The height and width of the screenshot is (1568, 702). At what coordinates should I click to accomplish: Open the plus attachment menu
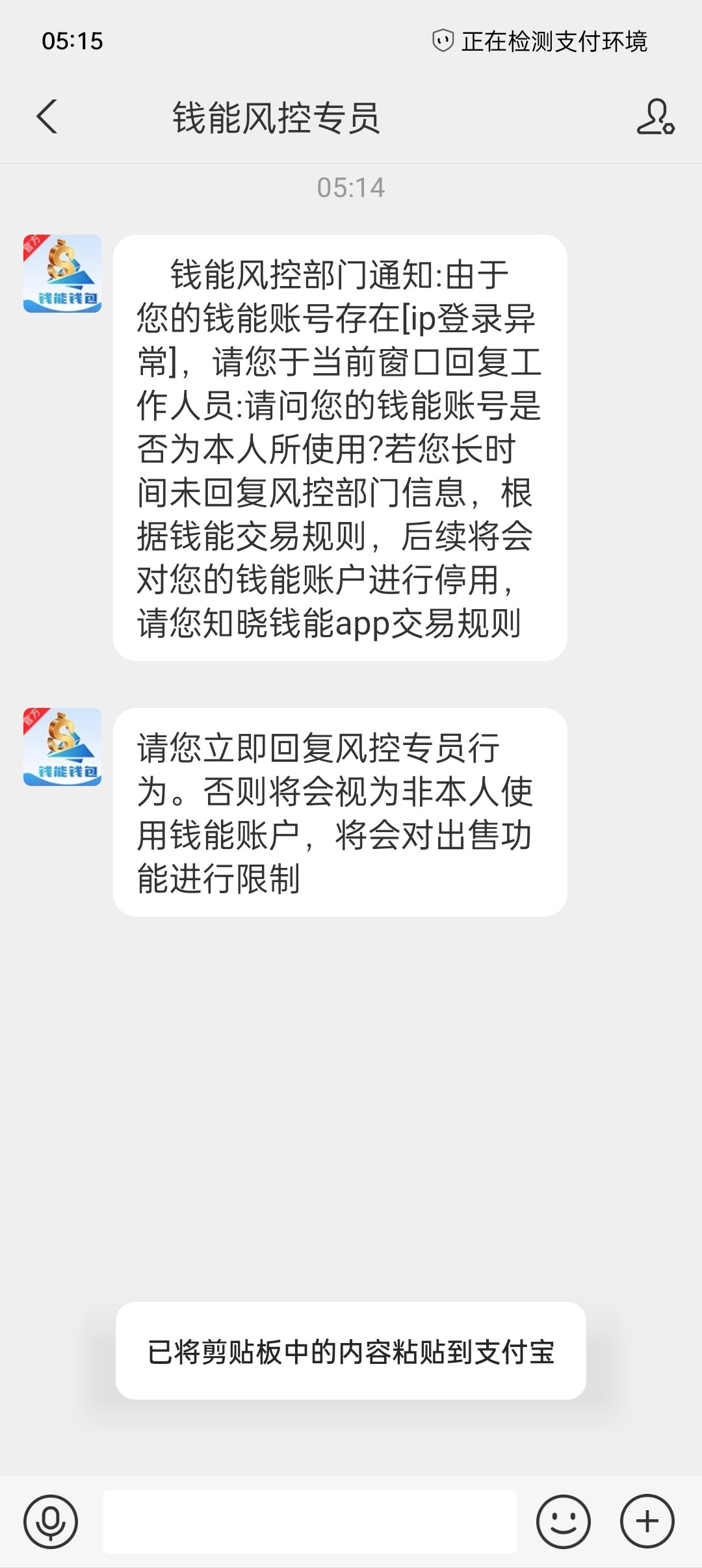pos(647,1522)
